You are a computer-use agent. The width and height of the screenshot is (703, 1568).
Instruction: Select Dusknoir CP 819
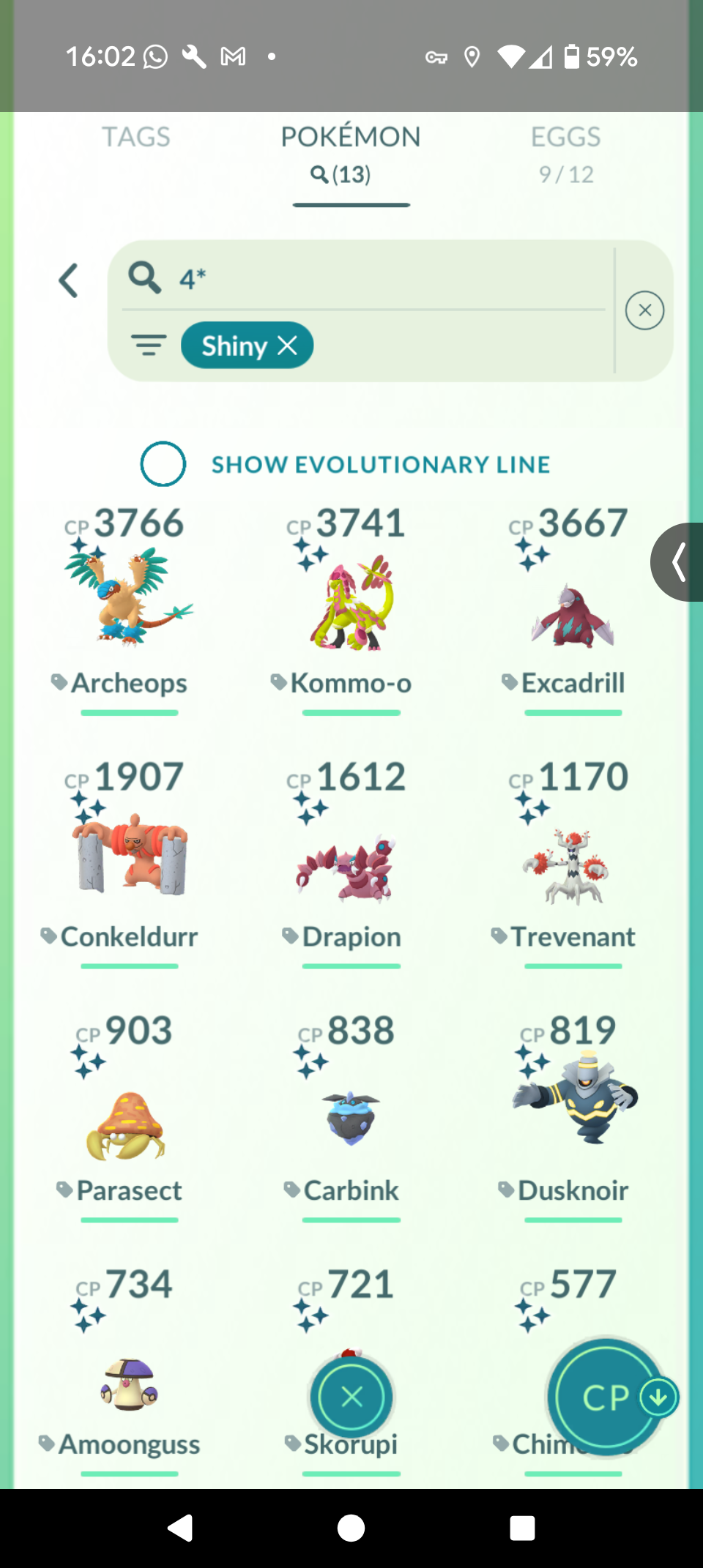[573, 1098]
